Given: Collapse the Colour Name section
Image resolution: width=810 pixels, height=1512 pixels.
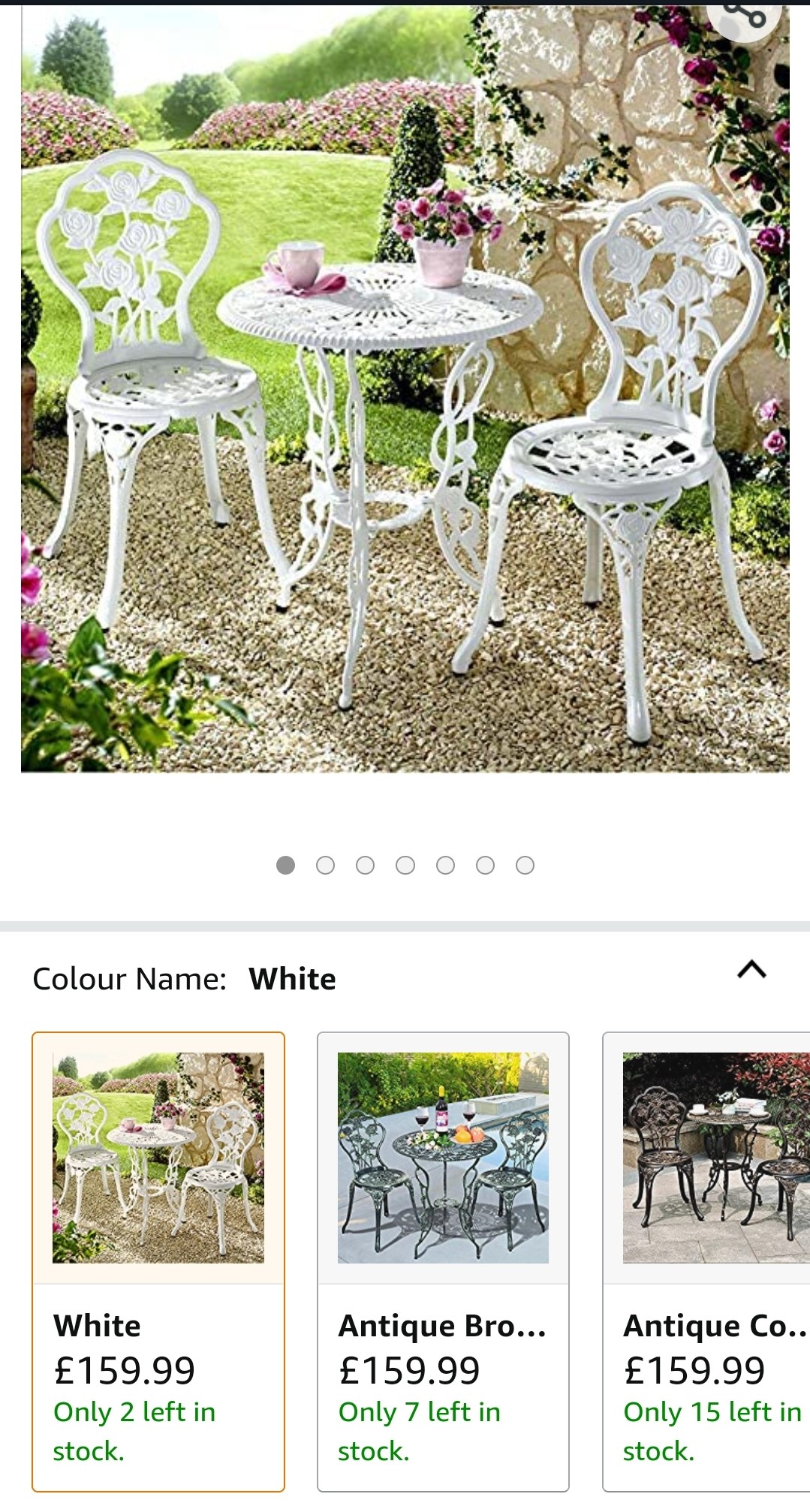Looking at the screenshot, I should click(751, 970).
